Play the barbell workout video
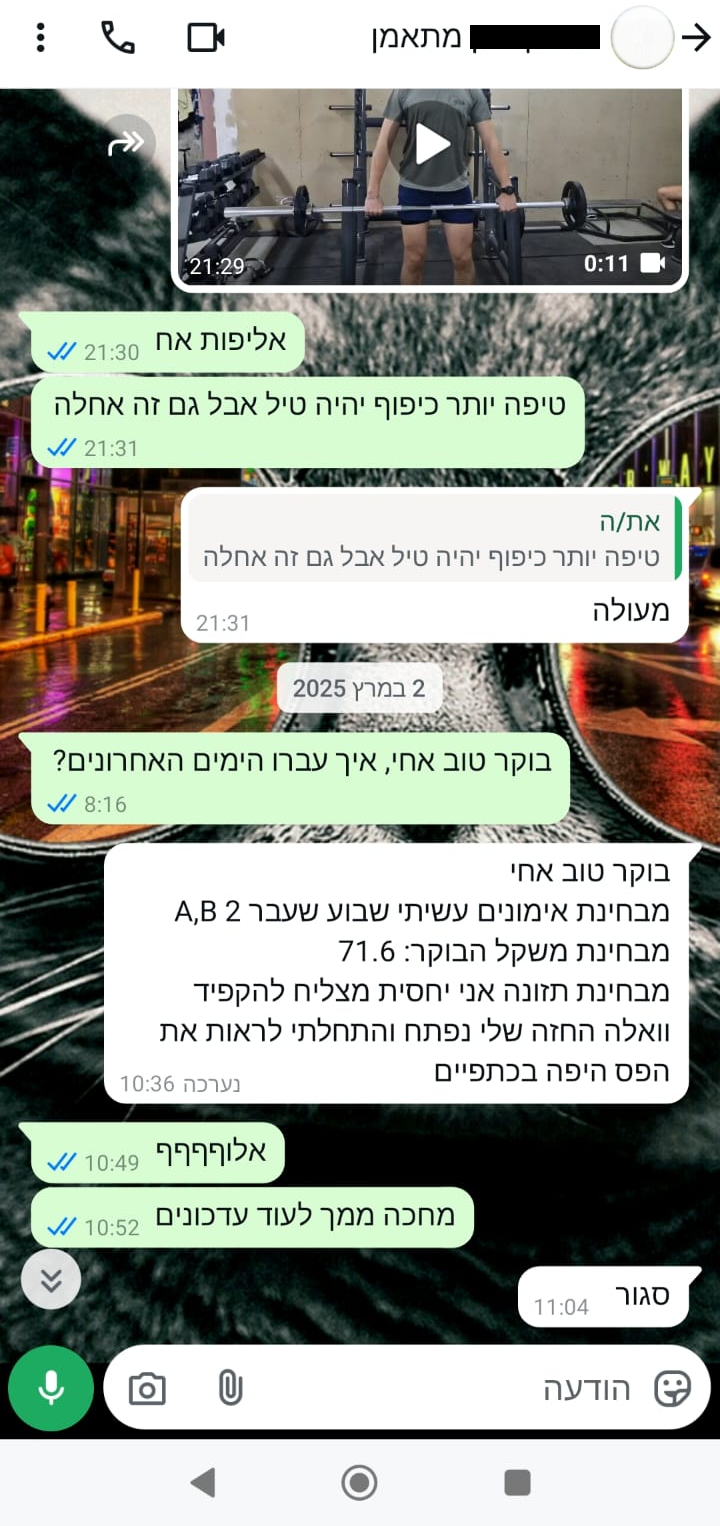Screen dimensions: 720x1526 pos(432,143)
